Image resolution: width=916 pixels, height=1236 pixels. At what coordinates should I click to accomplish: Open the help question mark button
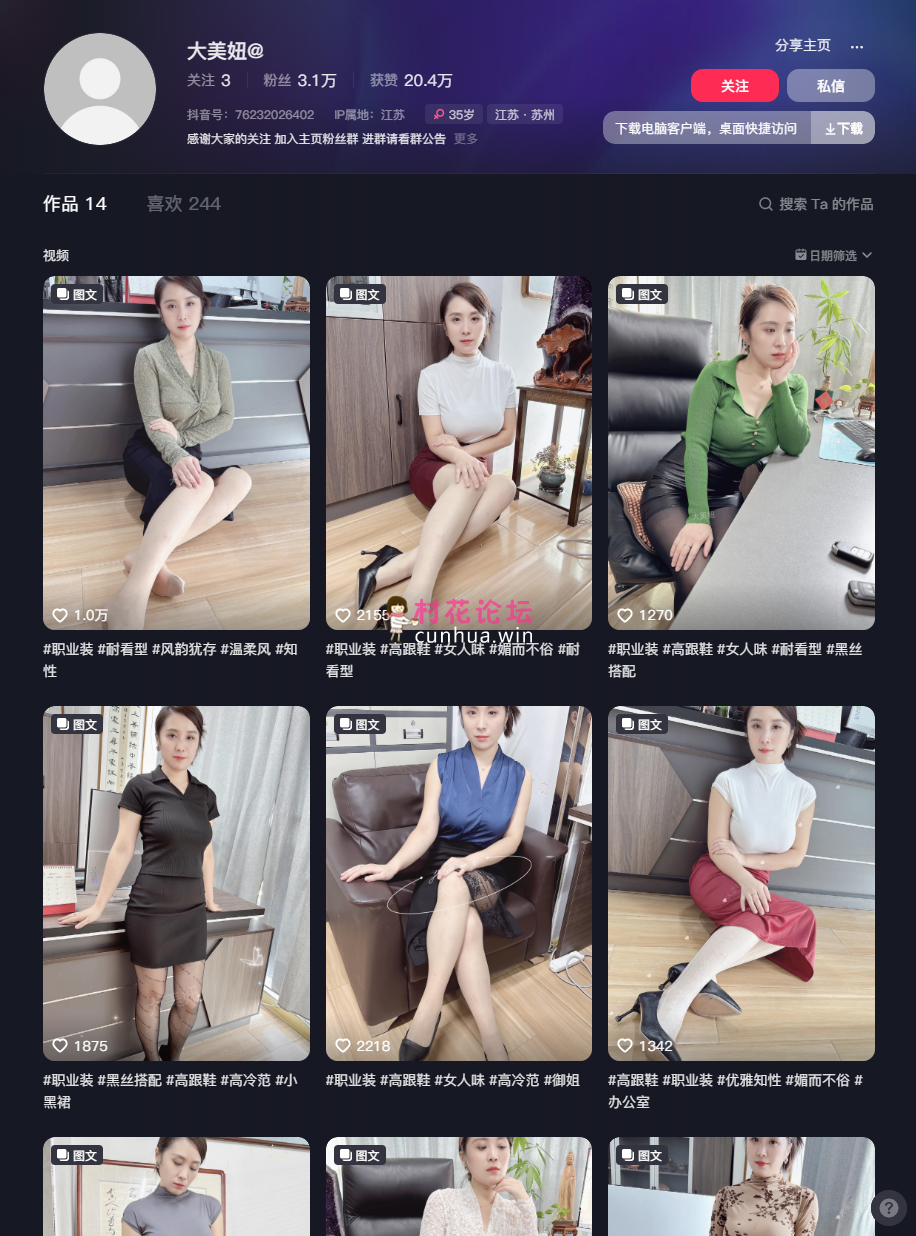[888, 1207]
